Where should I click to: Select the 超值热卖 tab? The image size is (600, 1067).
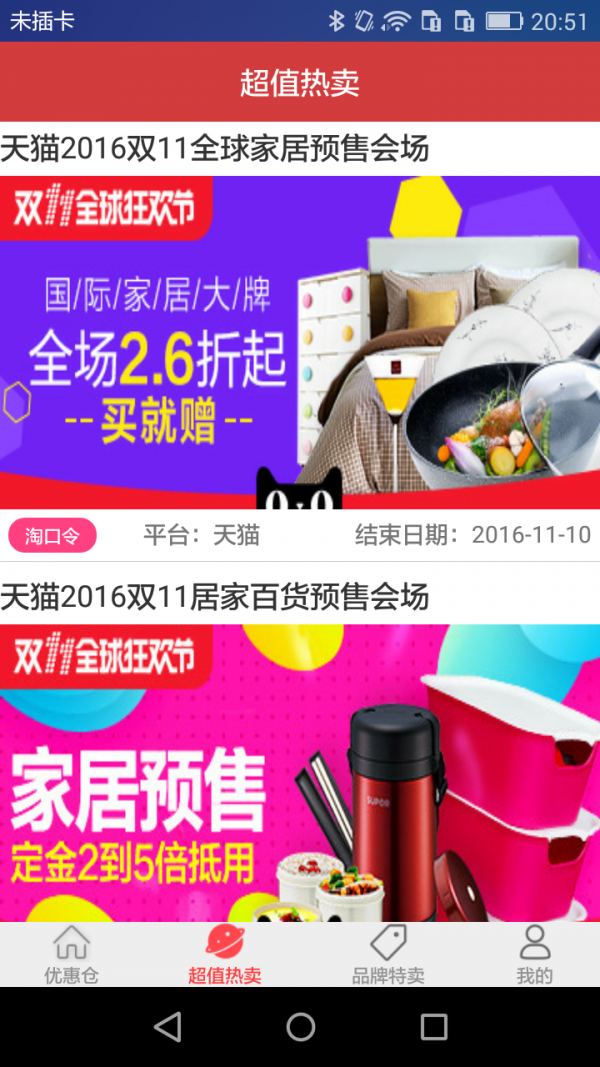[x=225, y=955]
